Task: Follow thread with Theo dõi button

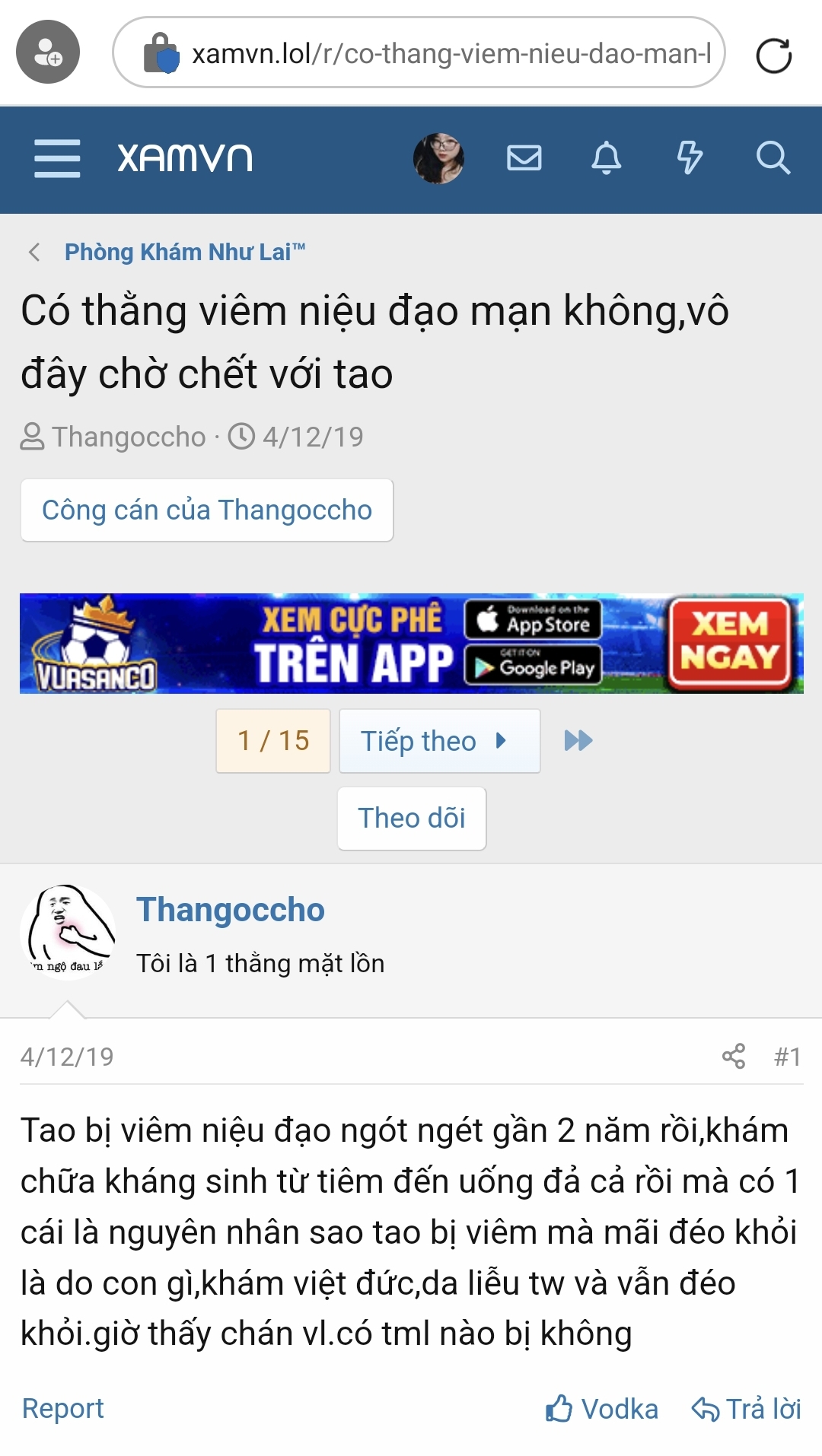Action: pos(412,819)
